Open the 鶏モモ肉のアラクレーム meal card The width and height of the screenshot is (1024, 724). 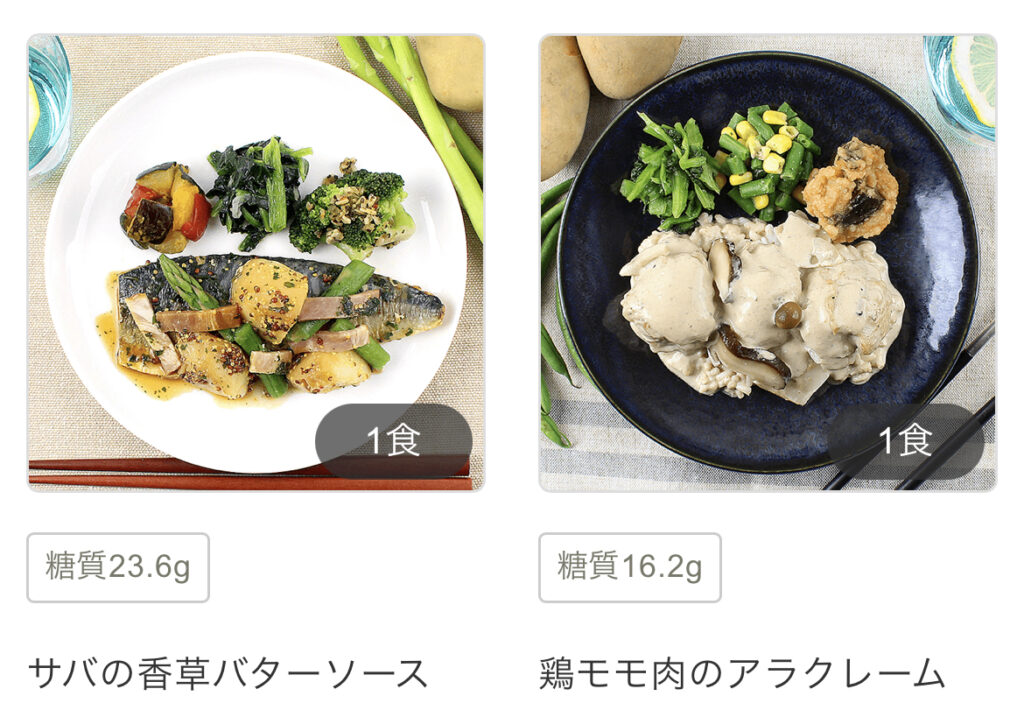767,263
